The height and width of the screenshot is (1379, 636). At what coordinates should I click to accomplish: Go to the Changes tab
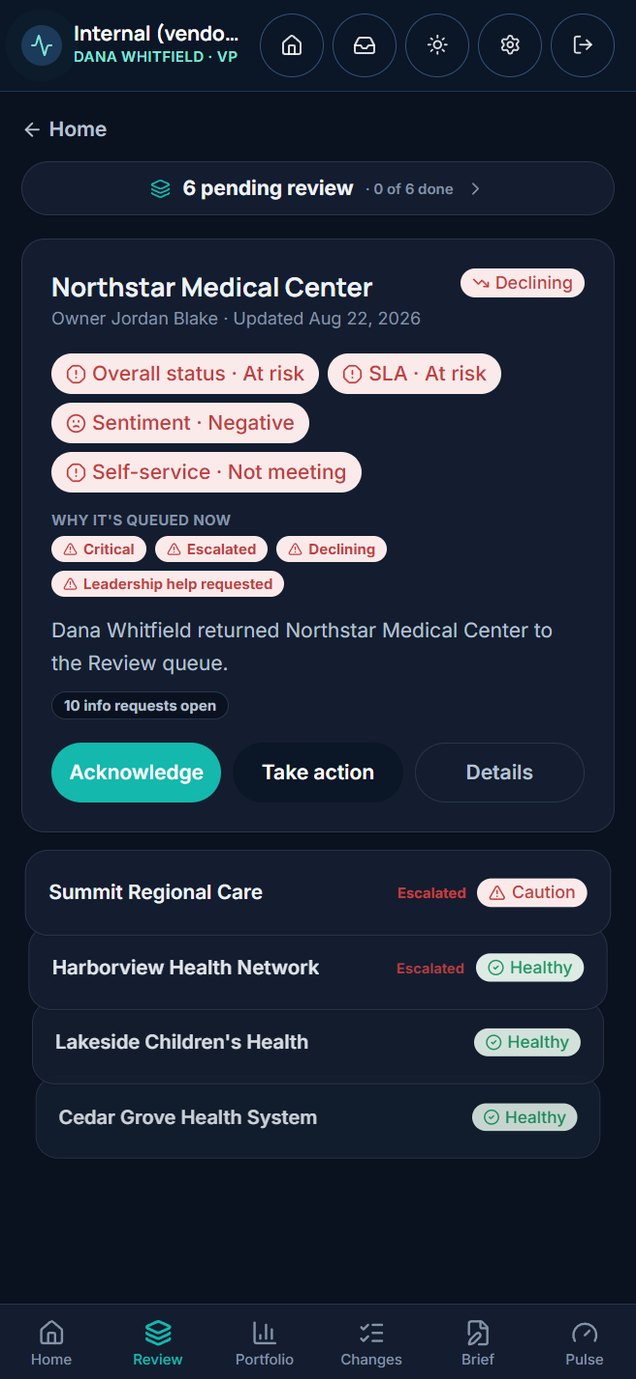[x=371, y=1342]
